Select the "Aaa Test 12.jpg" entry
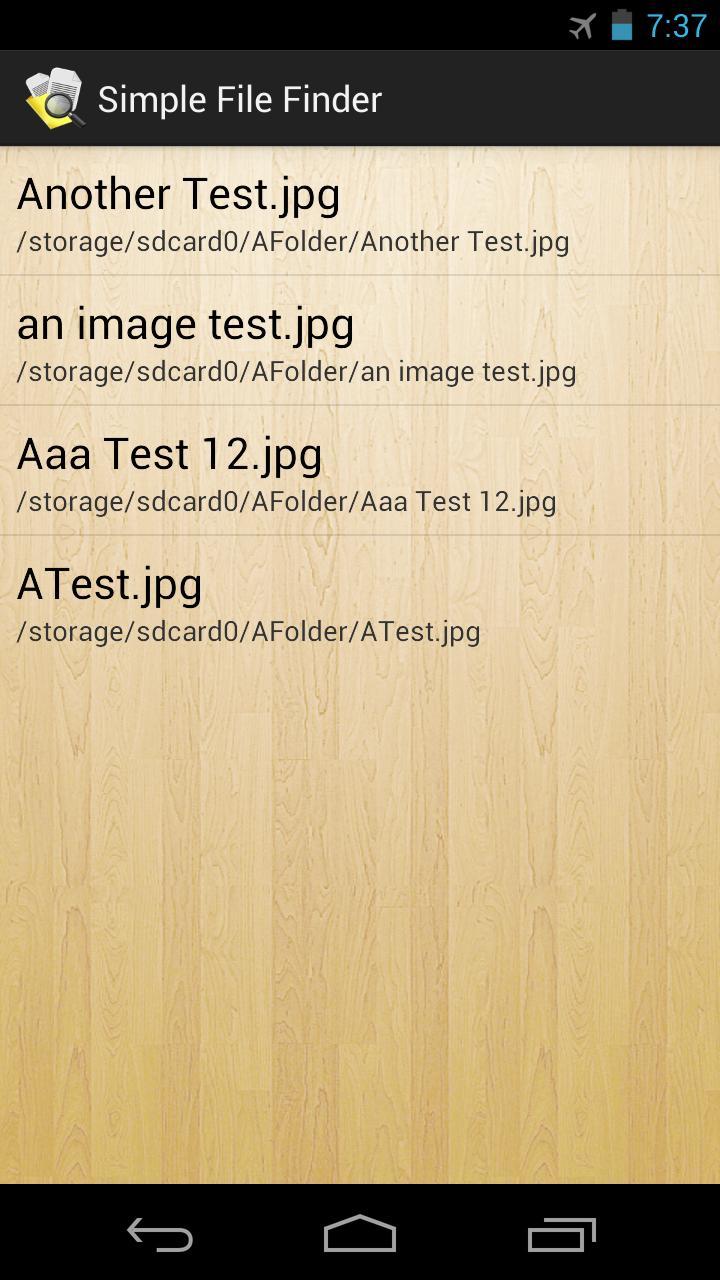Screen dimensions: 720x1280 coord(170,453)
